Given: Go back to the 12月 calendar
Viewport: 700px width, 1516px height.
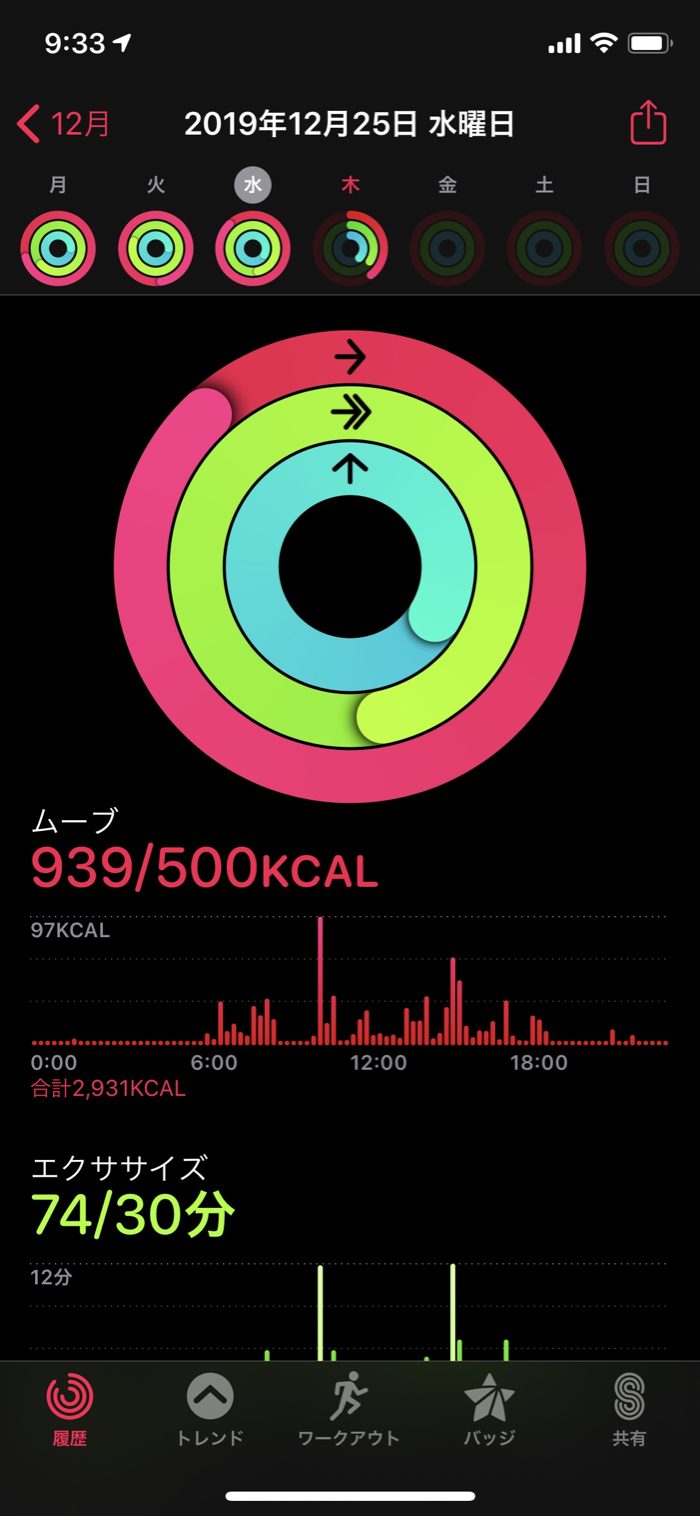Looking at the screenshot, I should click(65, 124).
